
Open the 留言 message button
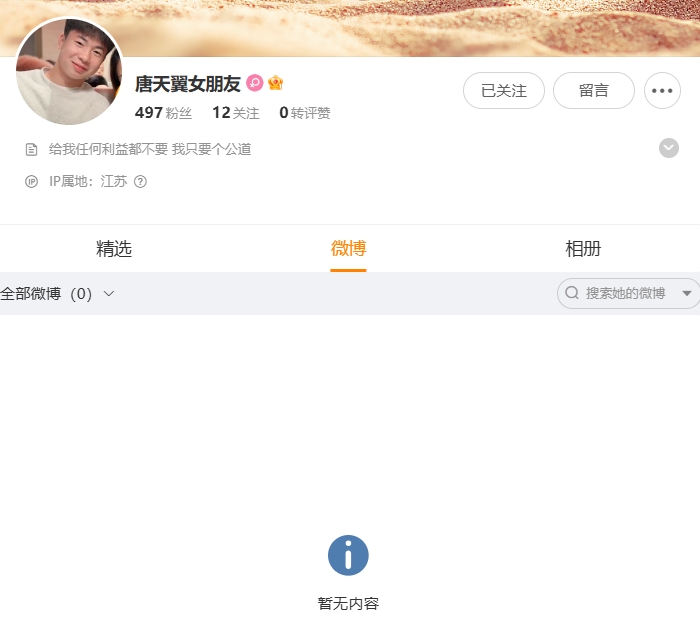[593, 90]
